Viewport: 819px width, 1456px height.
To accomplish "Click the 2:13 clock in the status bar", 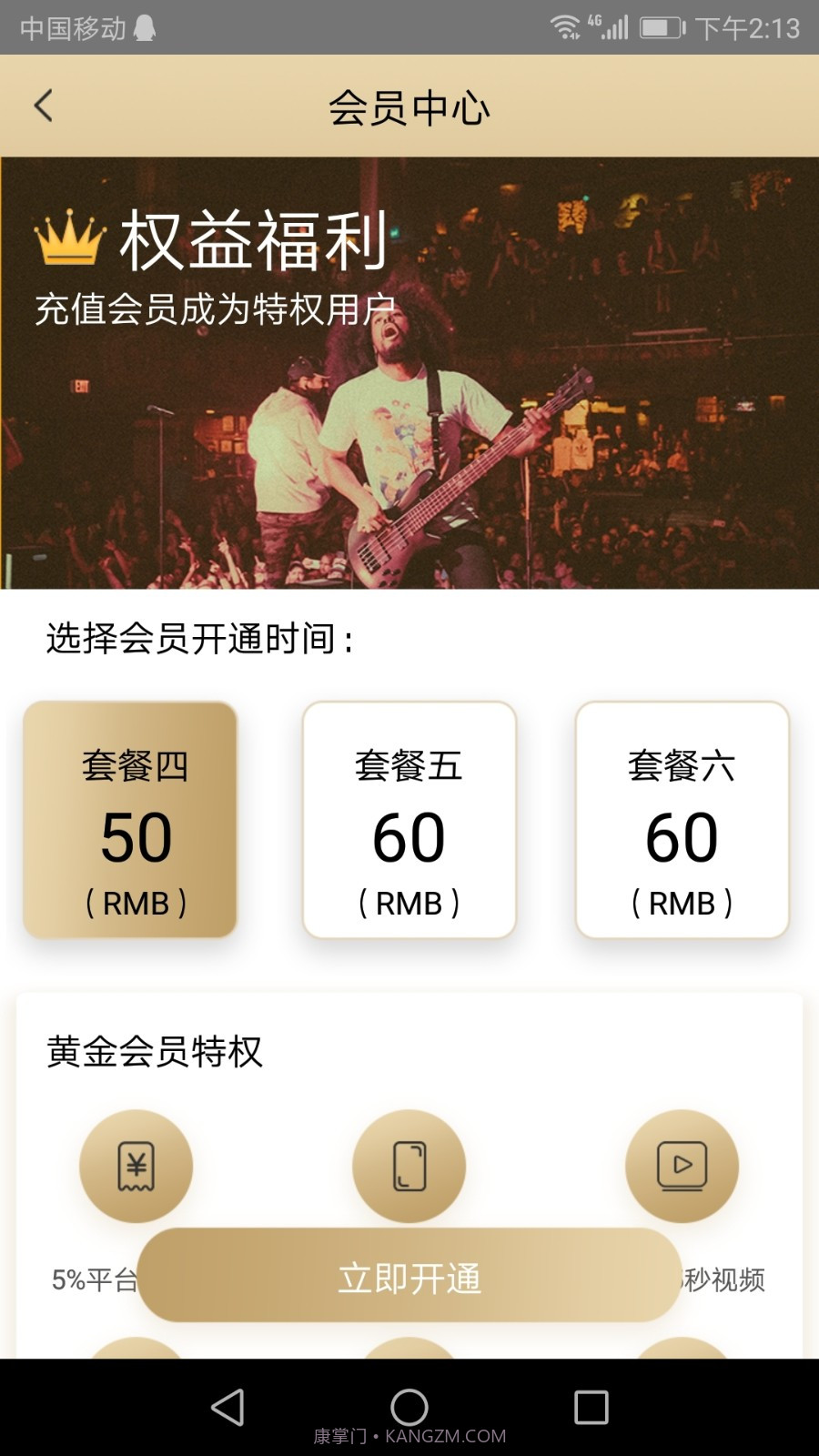I will point(750,28).
